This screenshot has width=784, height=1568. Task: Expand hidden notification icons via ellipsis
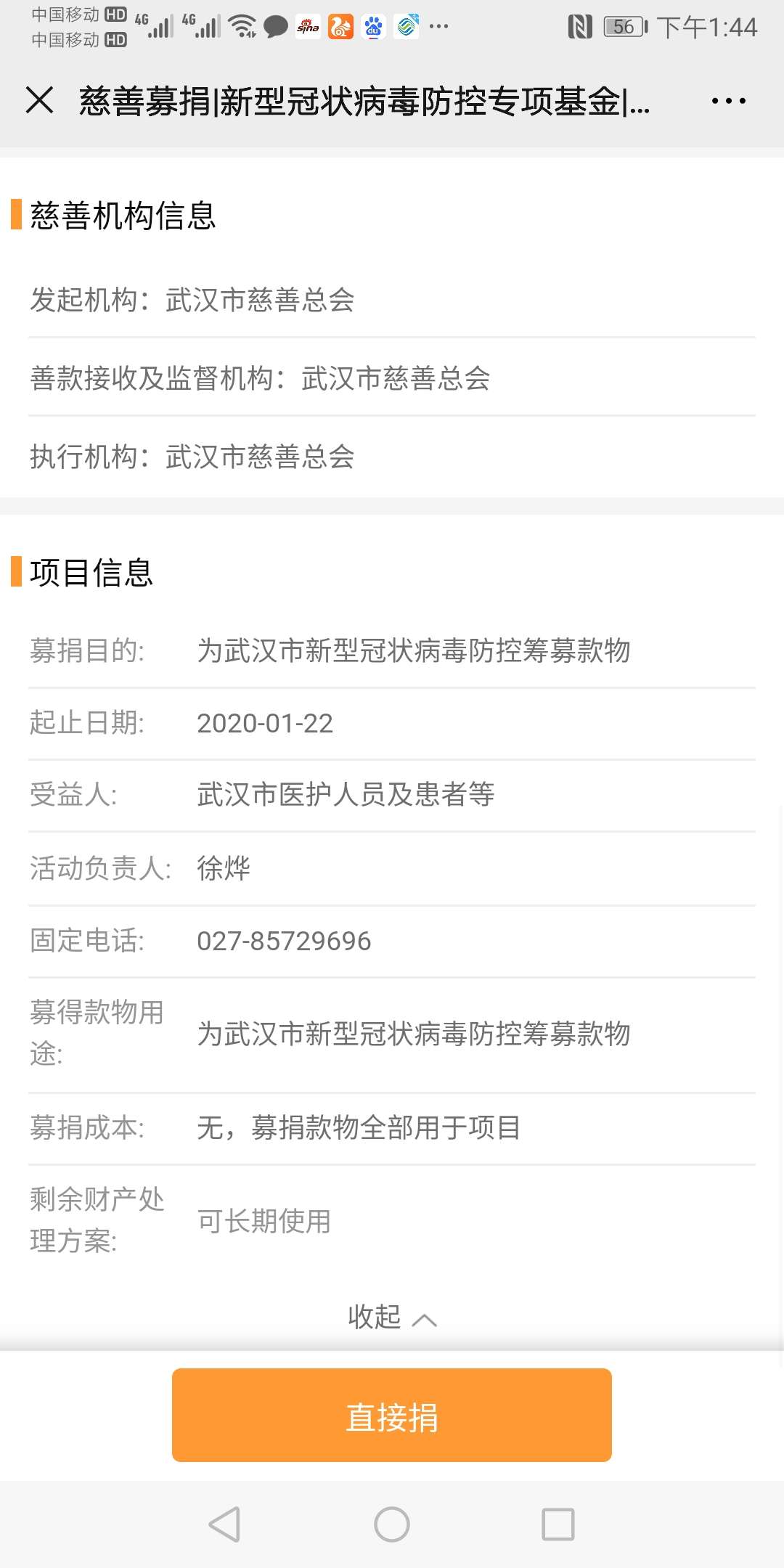(x=440, y=26)
